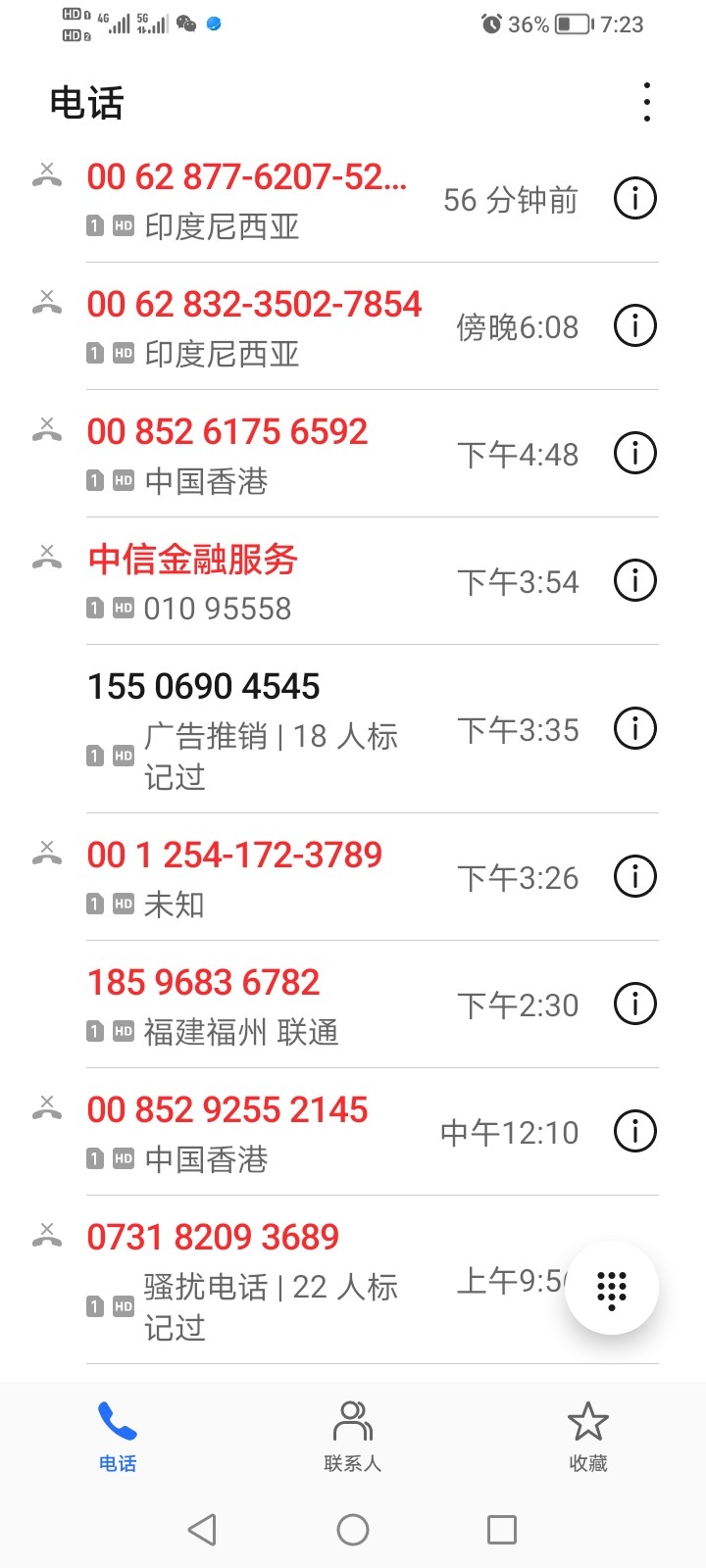Open the three-dot overflow menu

pos(646,101)
